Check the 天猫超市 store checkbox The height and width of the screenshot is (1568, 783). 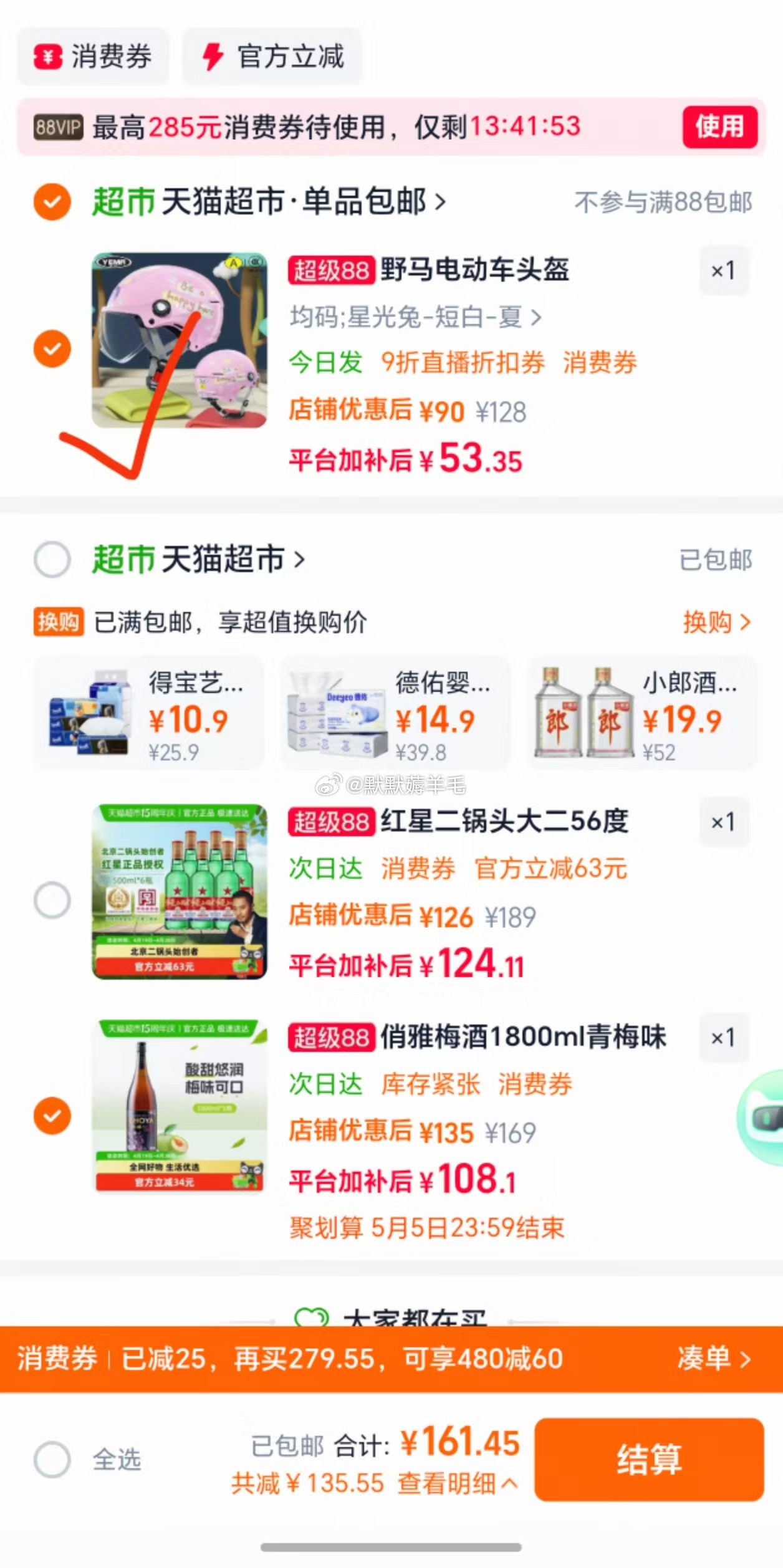click(52, 559)
